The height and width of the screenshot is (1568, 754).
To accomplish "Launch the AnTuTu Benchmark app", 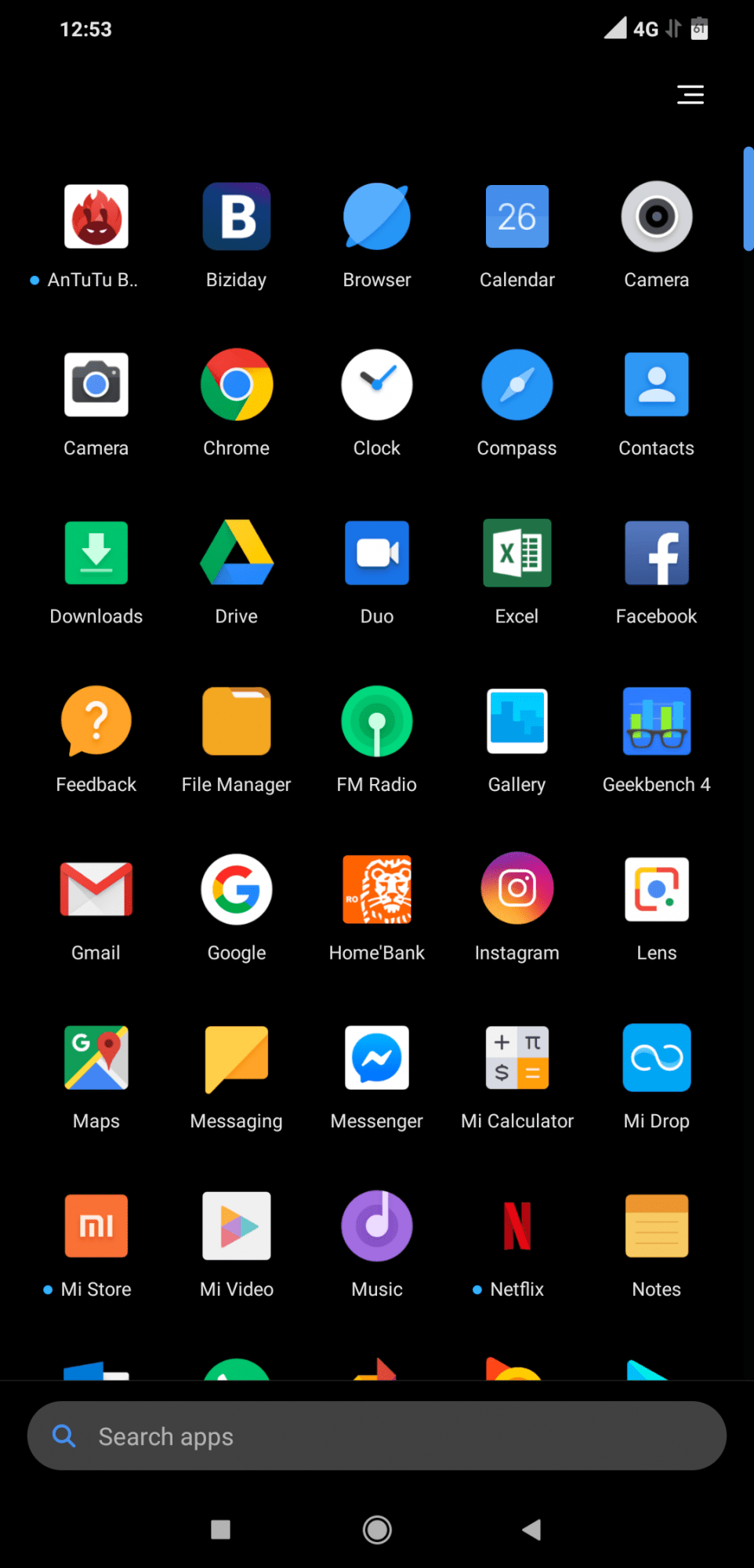I will pyautogui.click(x=96, y=217).
